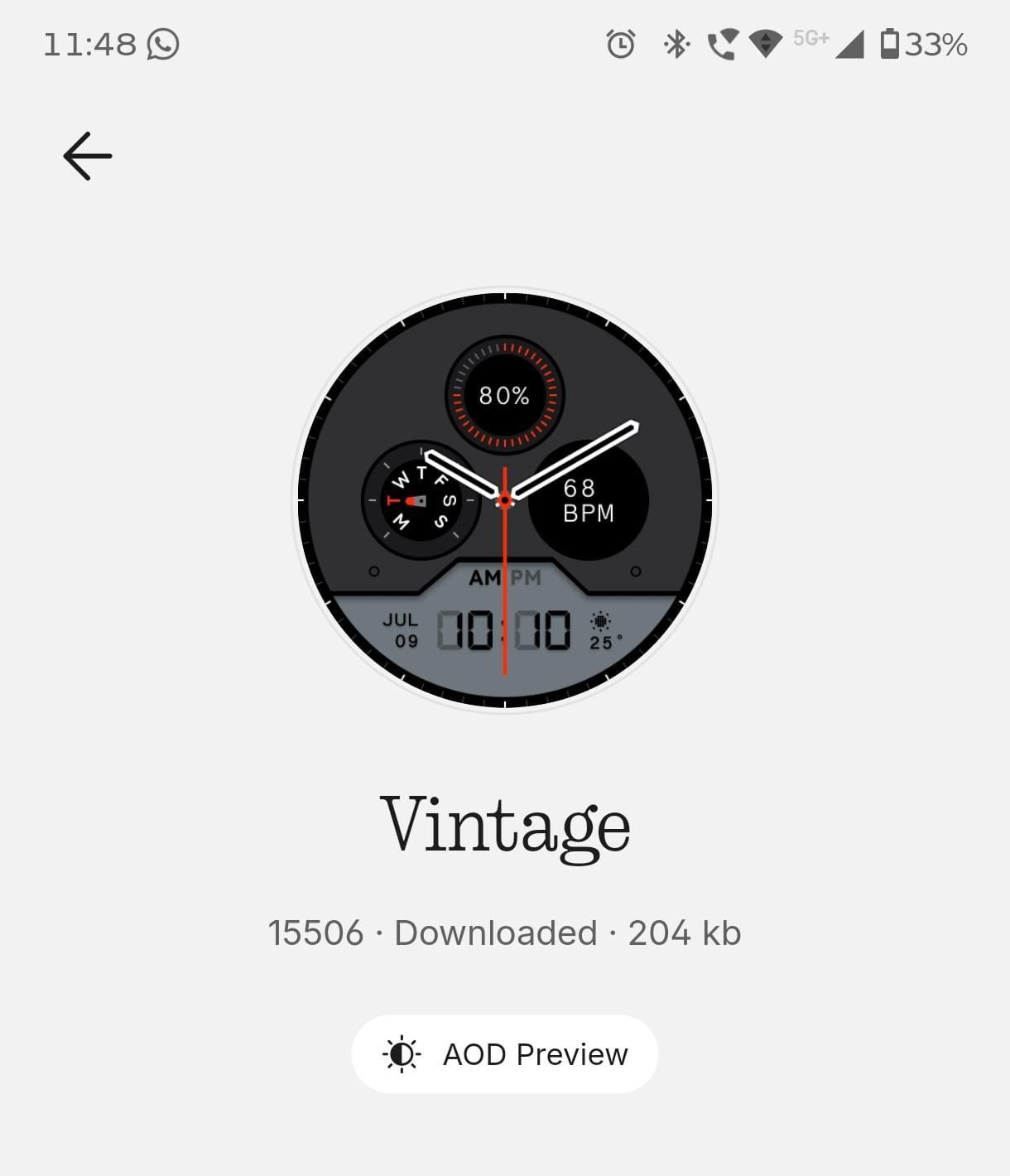
Task: Go back using the arrow icon
Action: click(88, 156)
